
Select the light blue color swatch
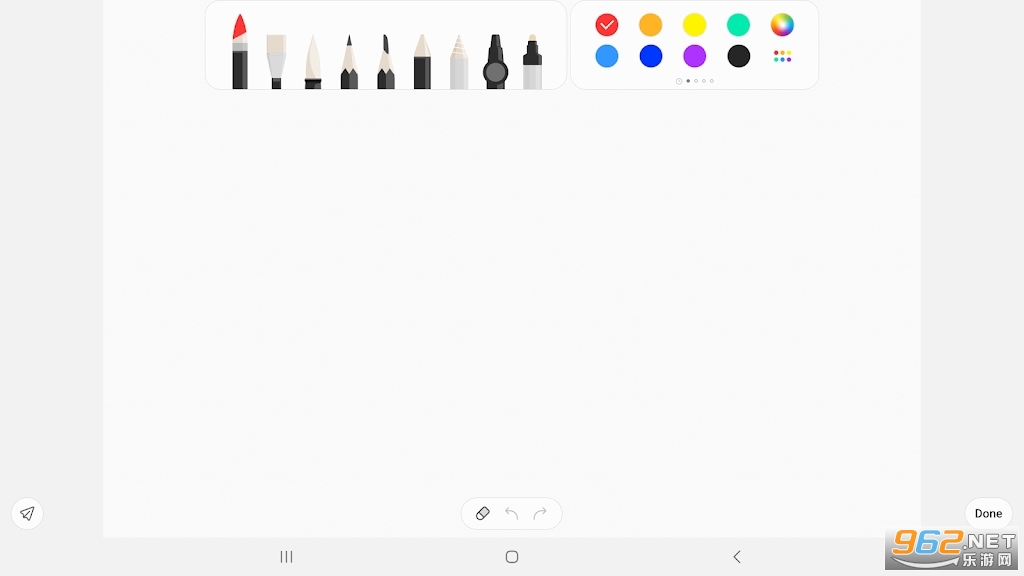coord(607,56)
